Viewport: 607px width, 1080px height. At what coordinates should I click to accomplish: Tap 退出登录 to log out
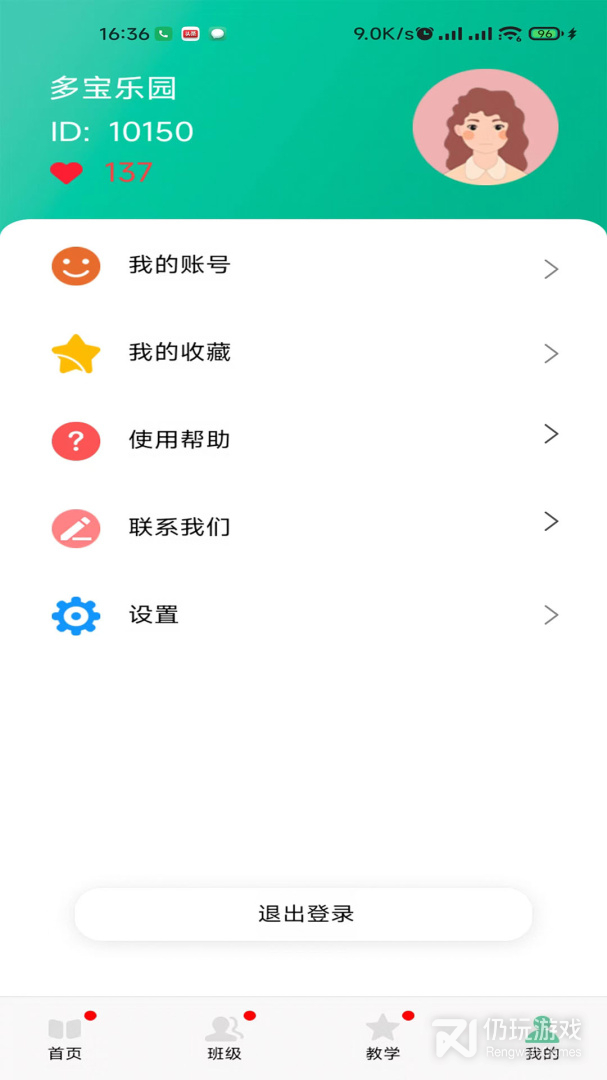(304, 914)
